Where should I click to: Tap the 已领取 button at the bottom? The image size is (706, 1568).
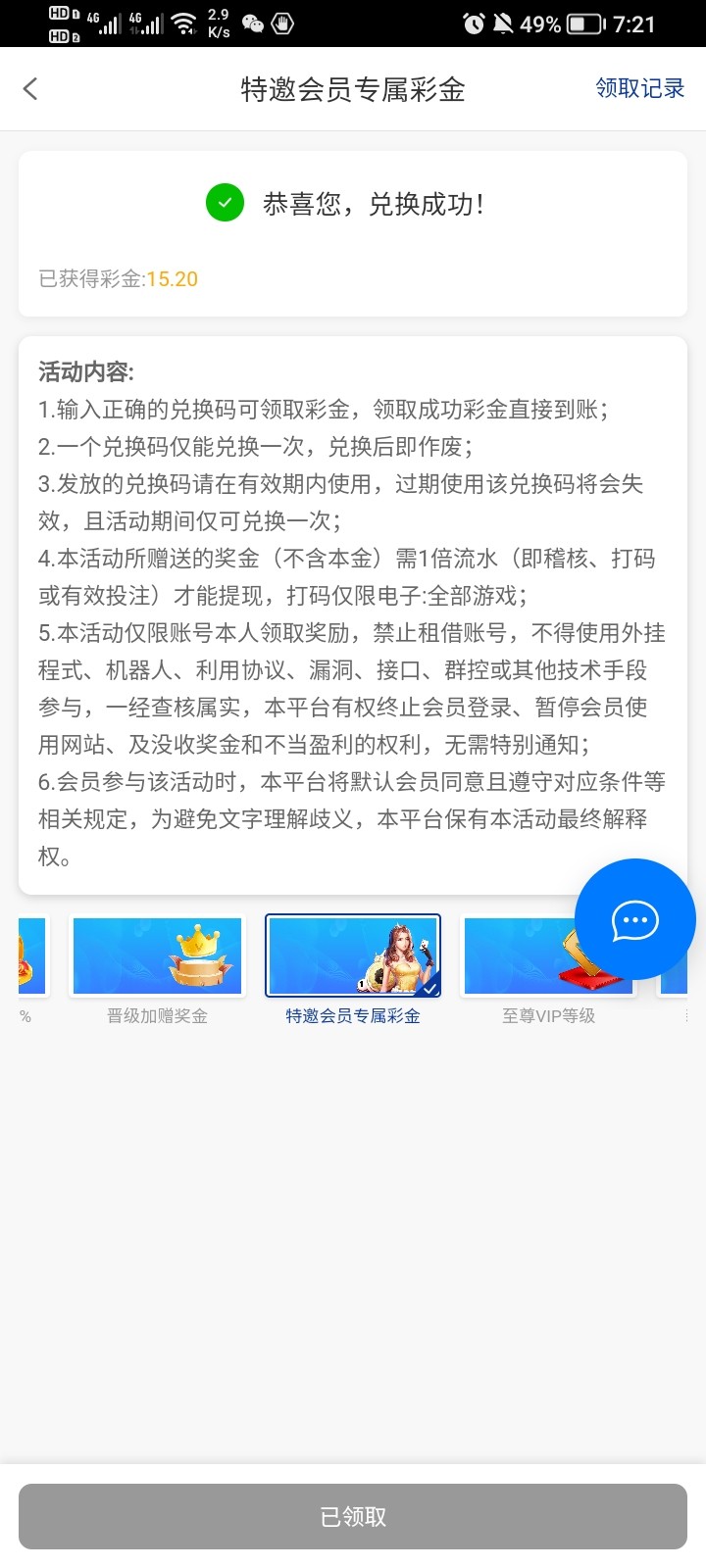[353, 1516]
